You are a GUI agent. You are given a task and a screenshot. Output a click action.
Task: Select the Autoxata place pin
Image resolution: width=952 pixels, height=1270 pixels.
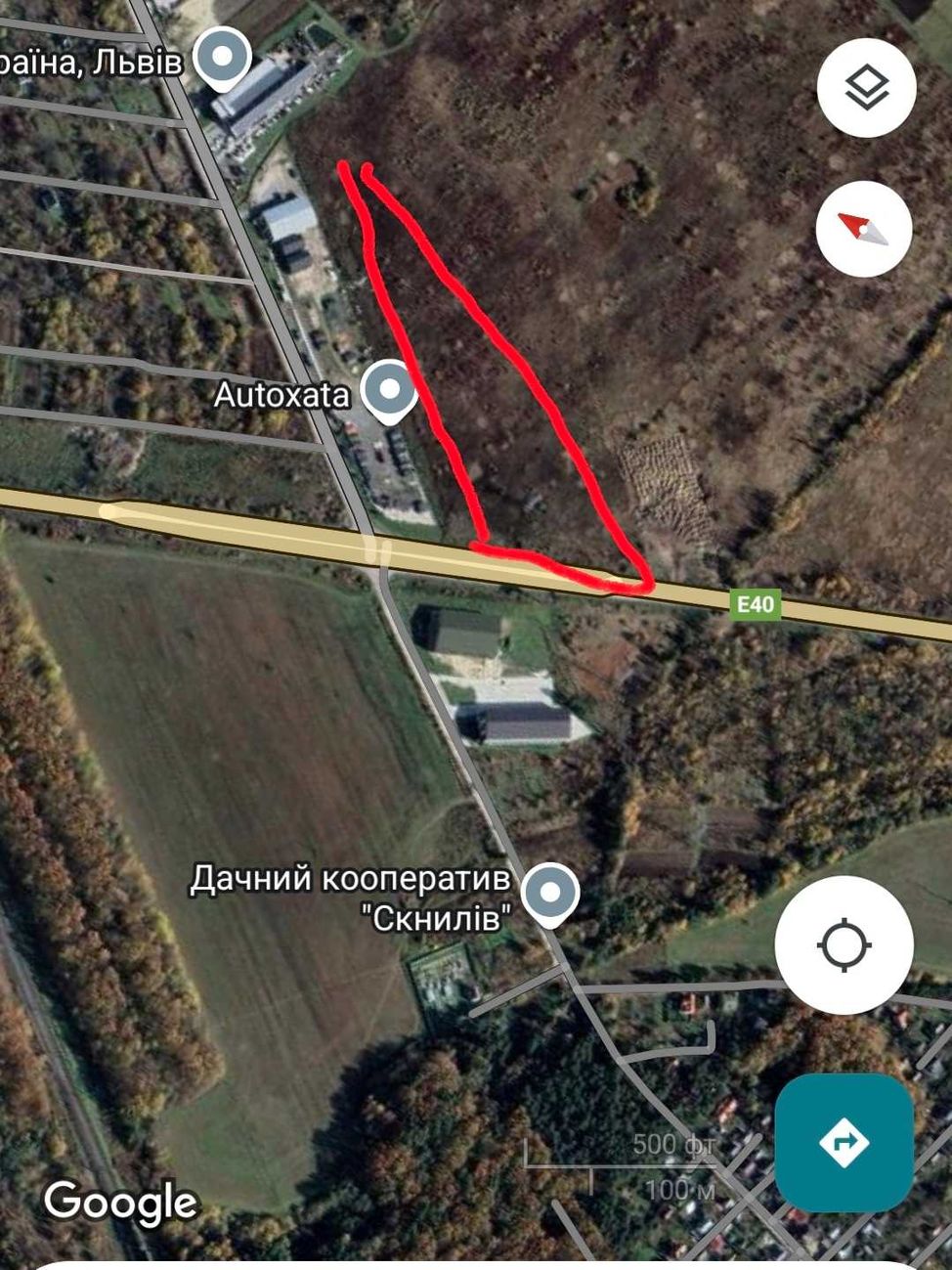(389, 390)
